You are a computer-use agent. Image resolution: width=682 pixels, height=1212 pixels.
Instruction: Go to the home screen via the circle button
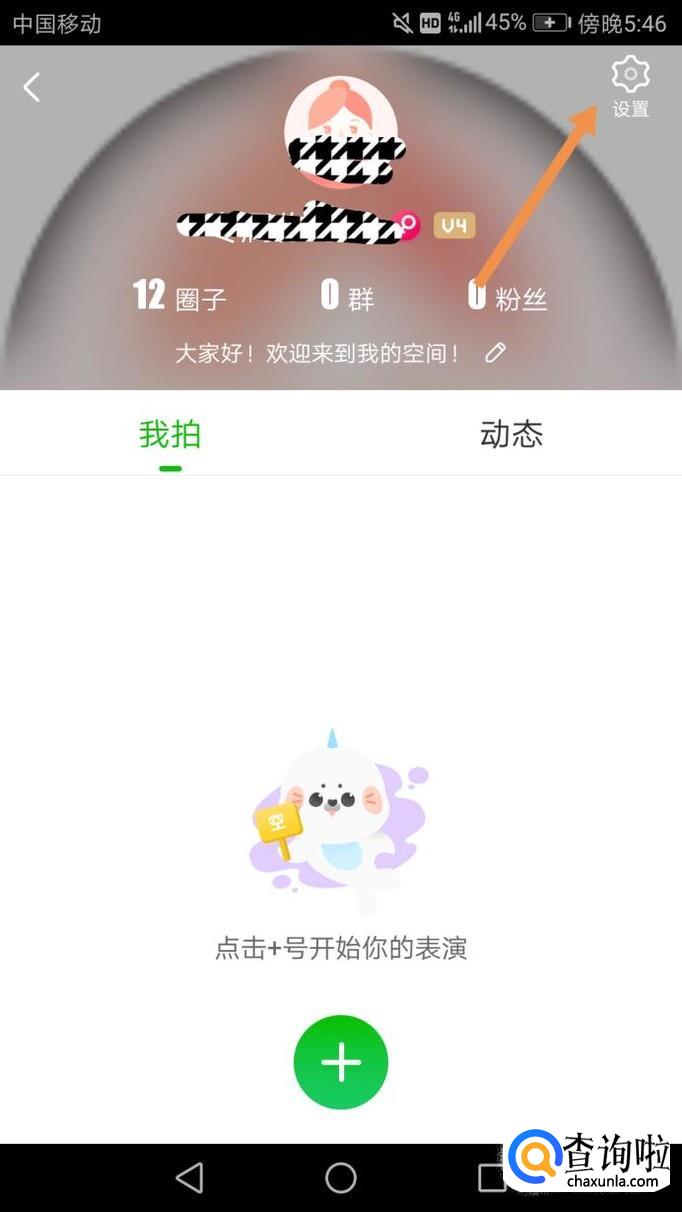[341, 1177]
